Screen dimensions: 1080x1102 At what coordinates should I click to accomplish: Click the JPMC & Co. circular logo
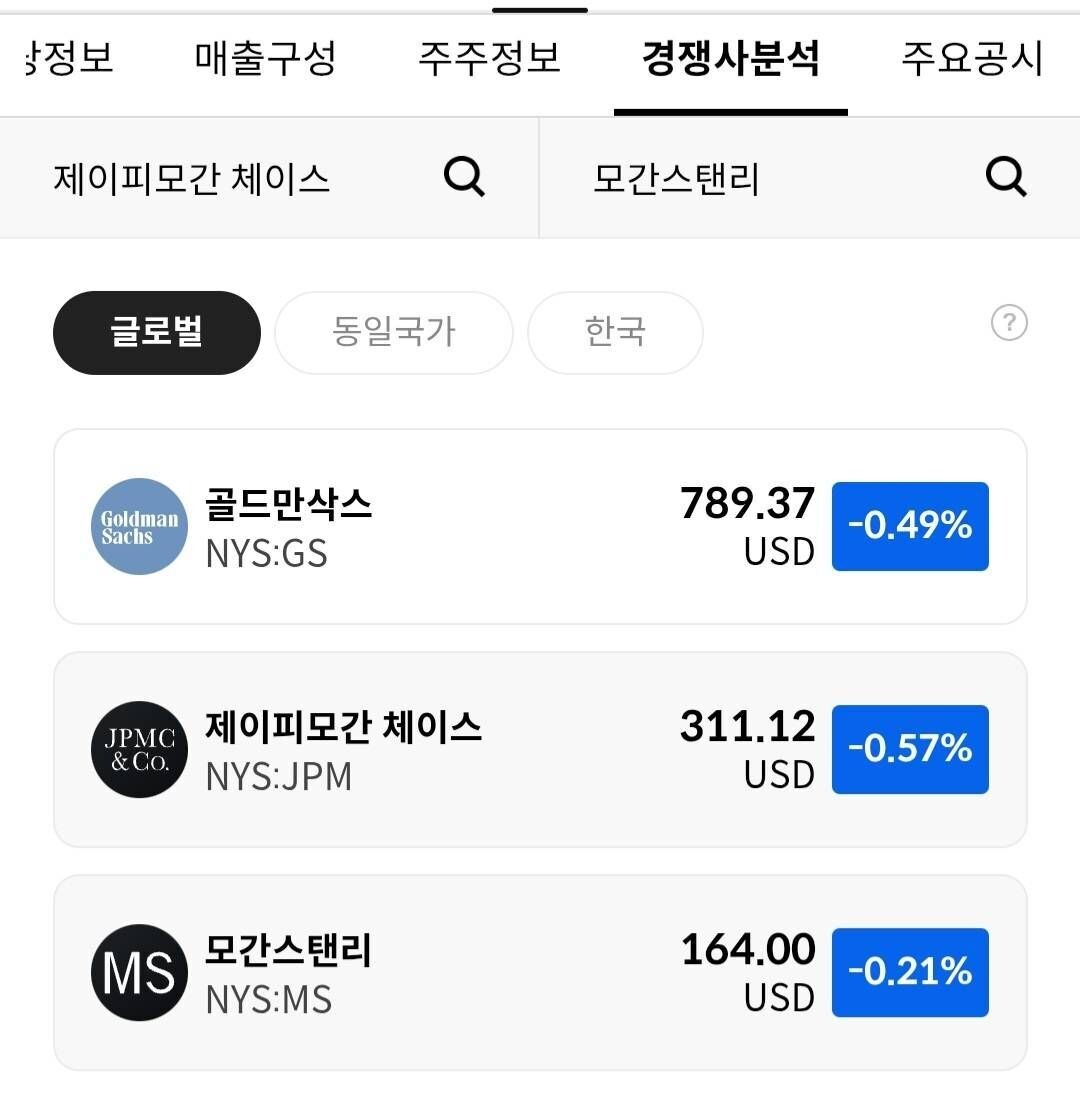(138, 749)
